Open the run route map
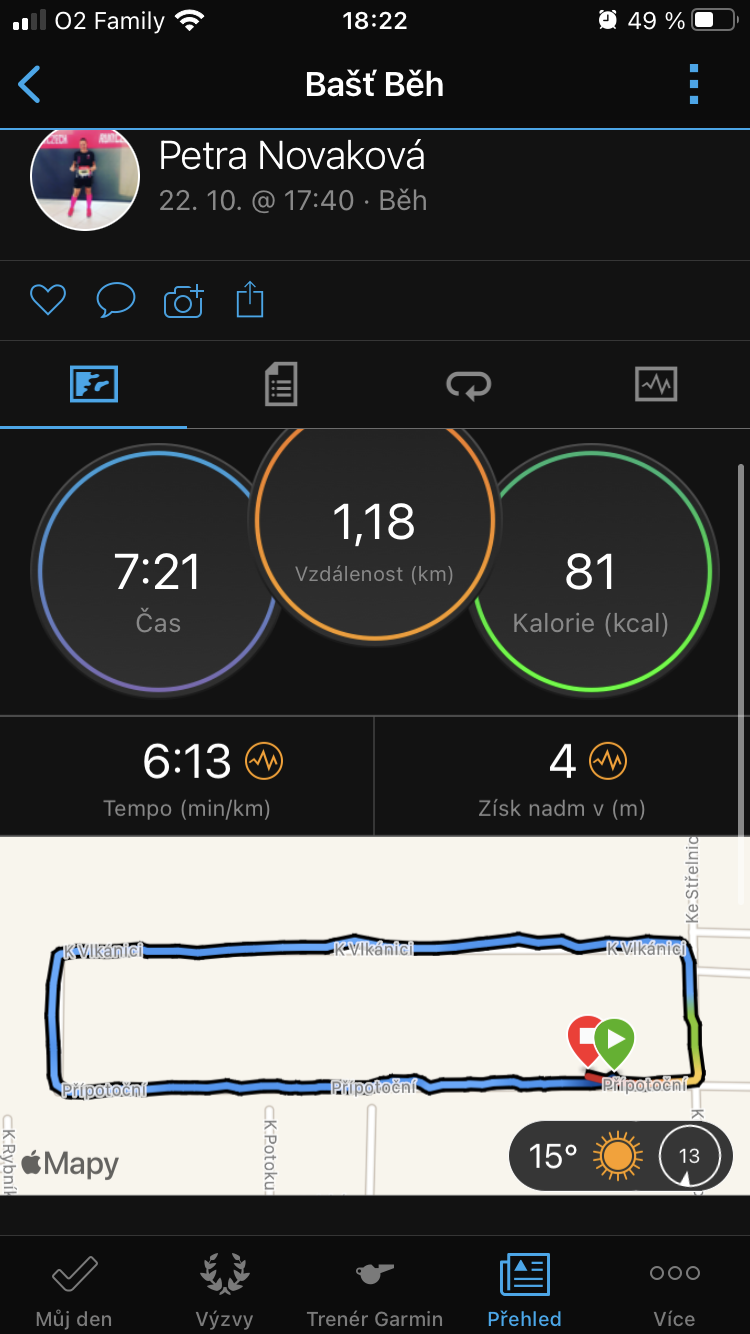The height and width of the screenshot is (1334, 750). [x=375, y=1015]
